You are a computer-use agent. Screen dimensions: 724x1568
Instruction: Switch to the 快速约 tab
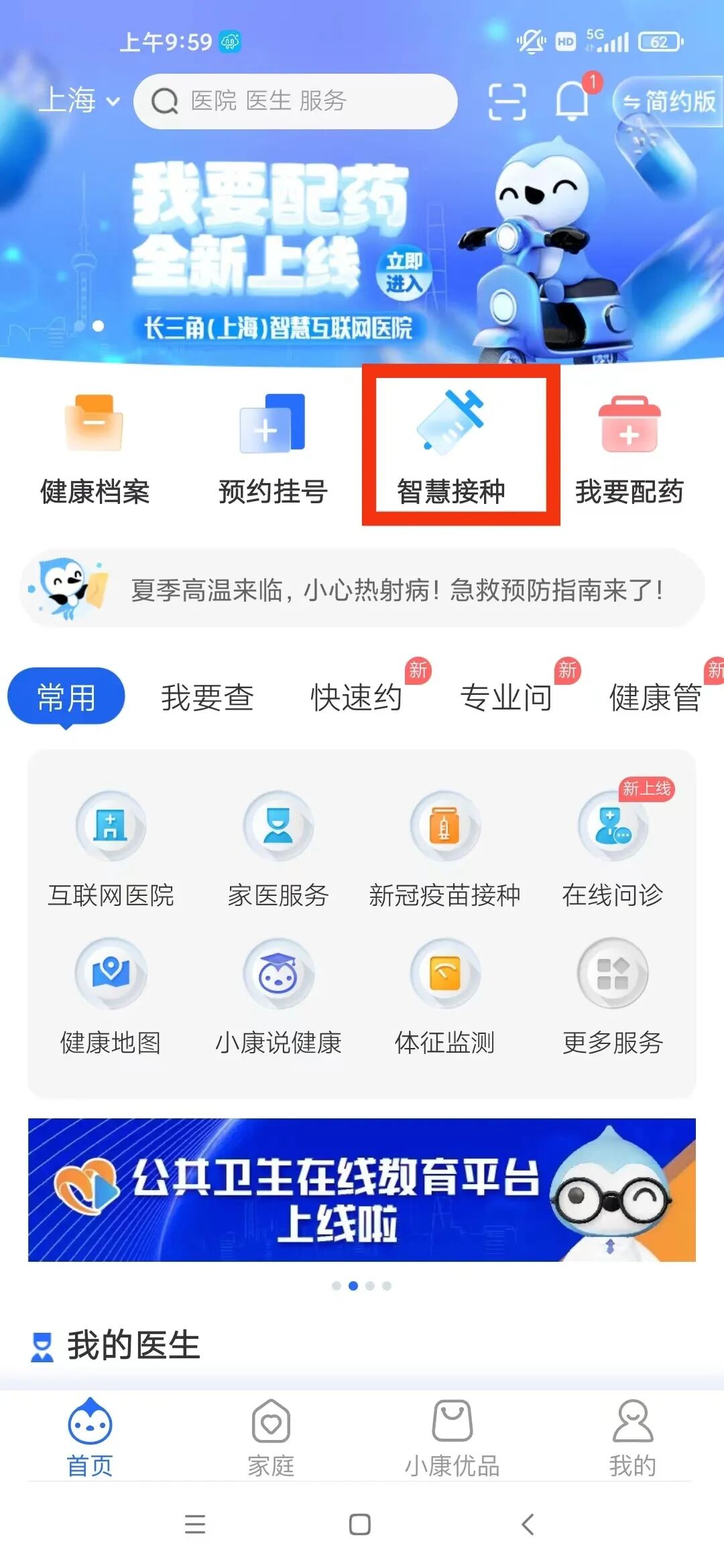point(356,698)
